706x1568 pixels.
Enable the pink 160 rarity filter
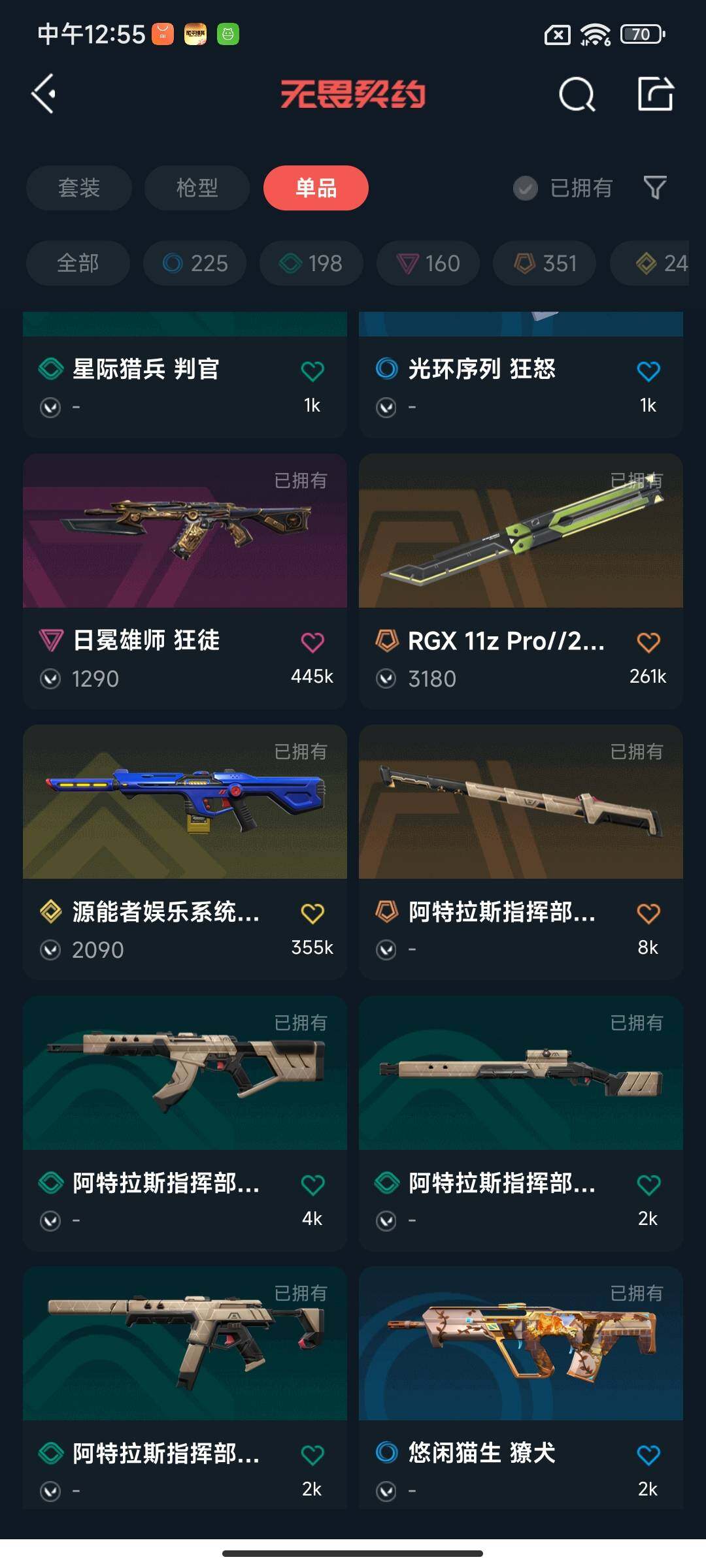tap(428, 263)
